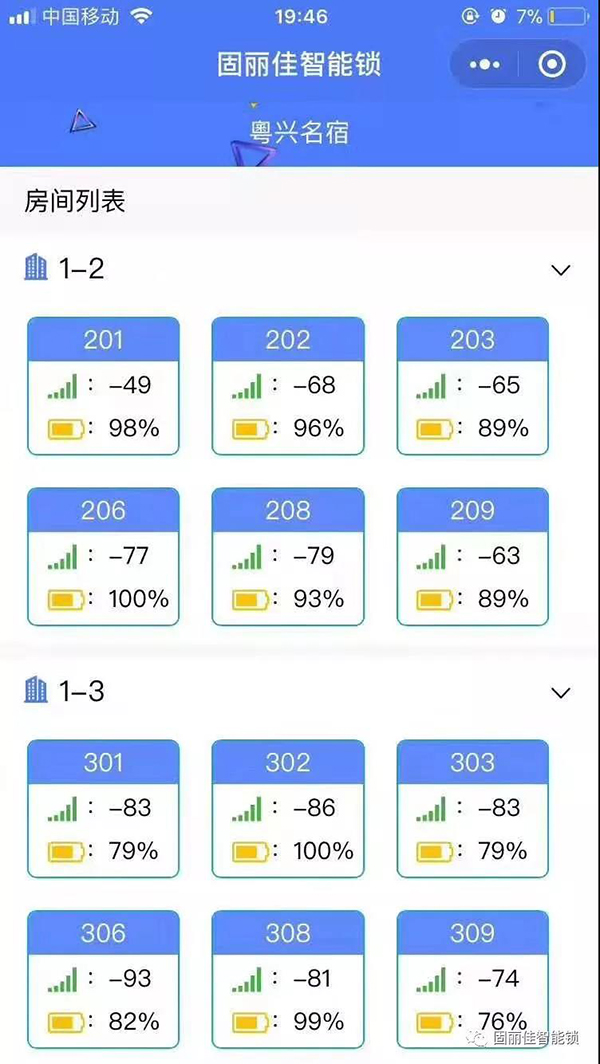Open room 202 lock card

pyautogui.click(x=288, y=386)
